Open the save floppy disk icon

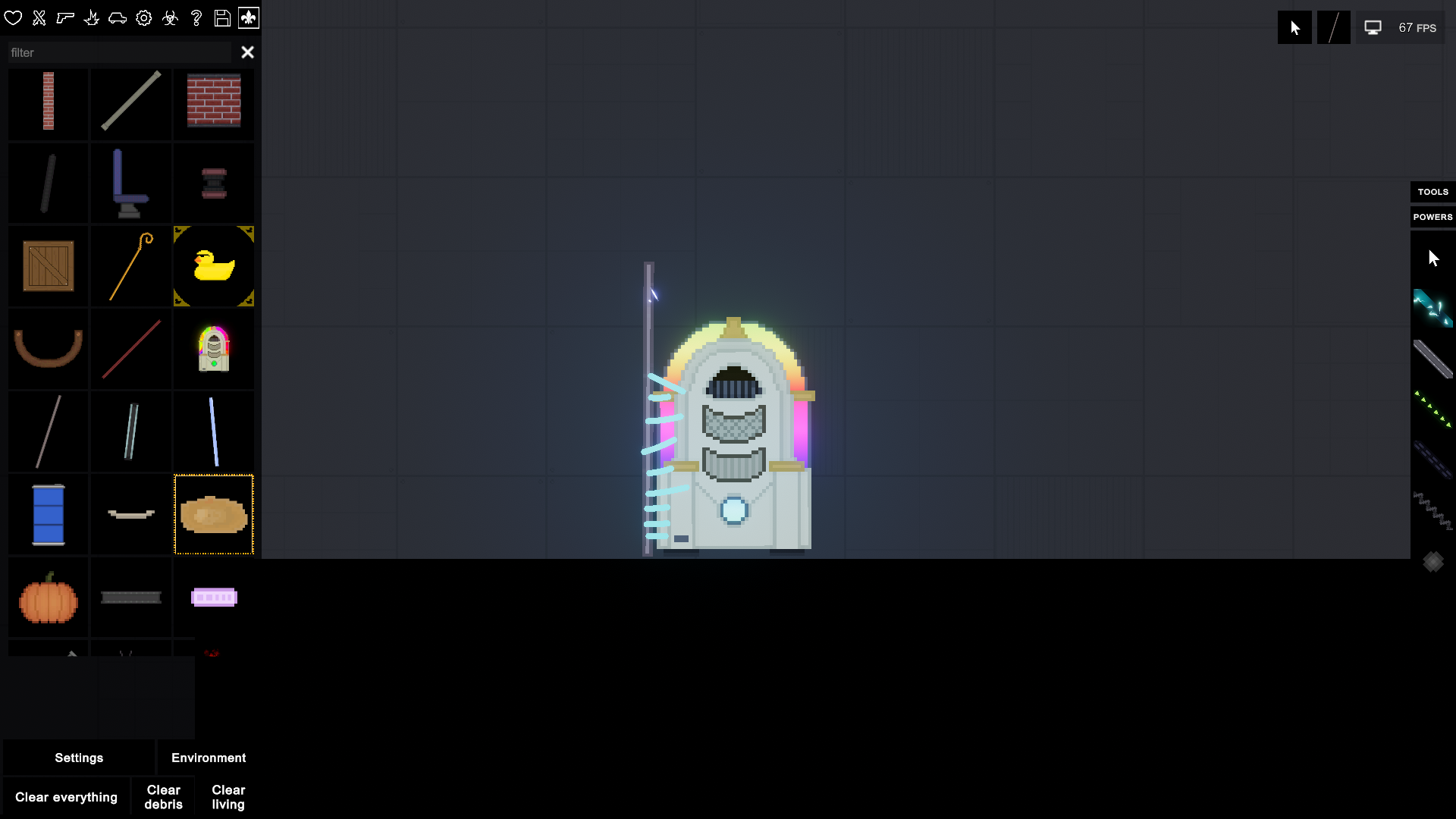(222, 17)
